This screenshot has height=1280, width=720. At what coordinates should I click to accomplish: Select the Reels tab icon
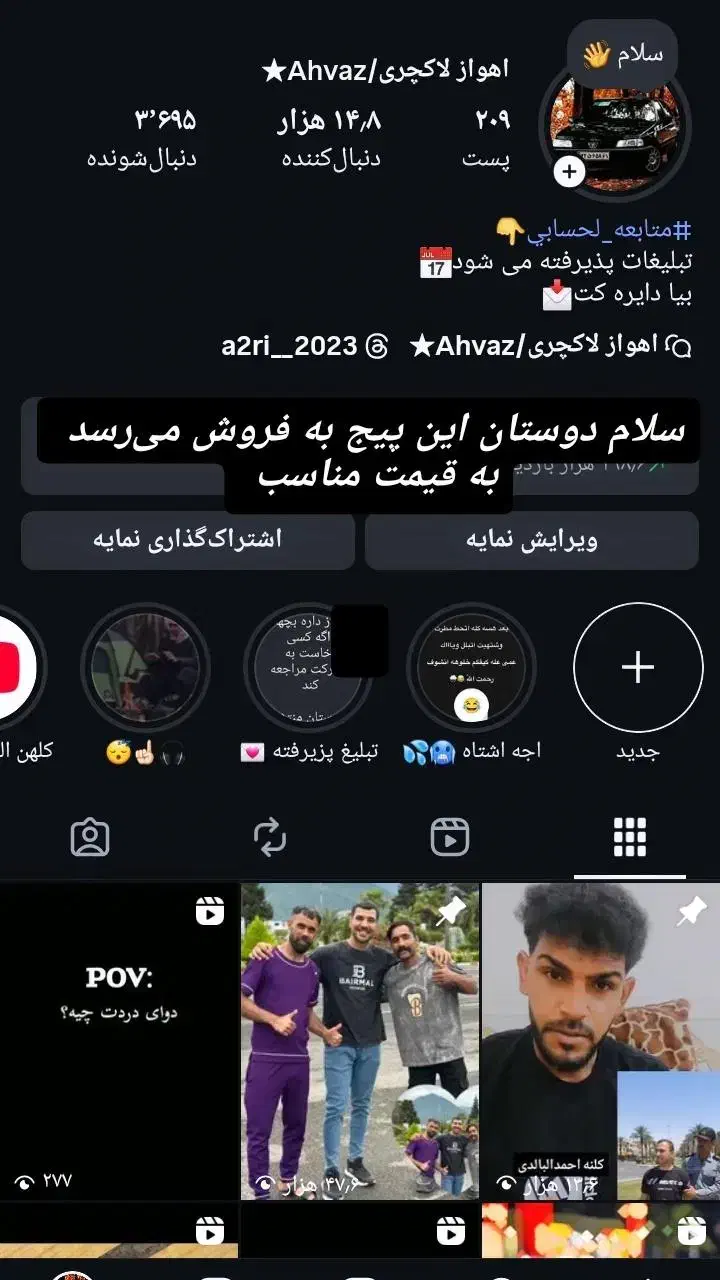tap(450, 838)
